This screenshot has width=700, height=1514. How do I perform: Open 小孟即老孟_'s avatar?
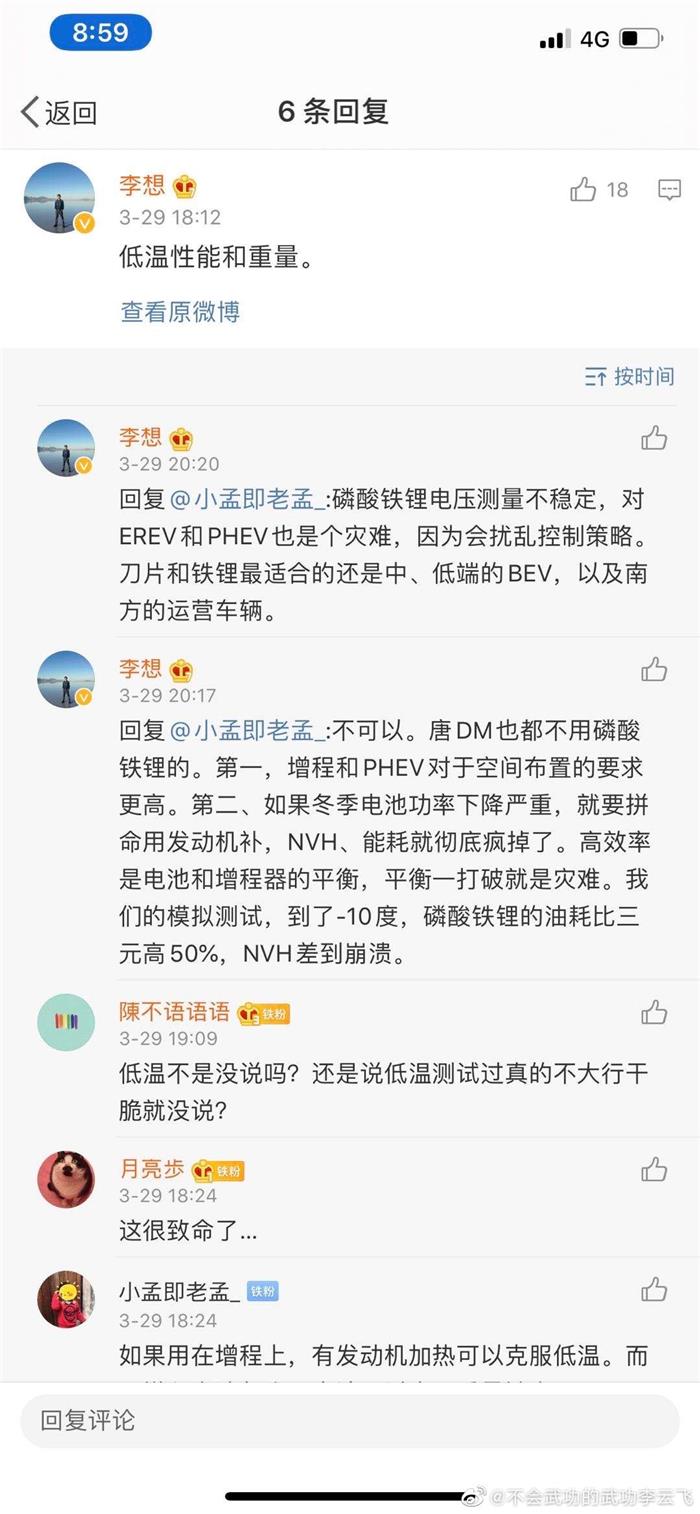coord(66,1300)
